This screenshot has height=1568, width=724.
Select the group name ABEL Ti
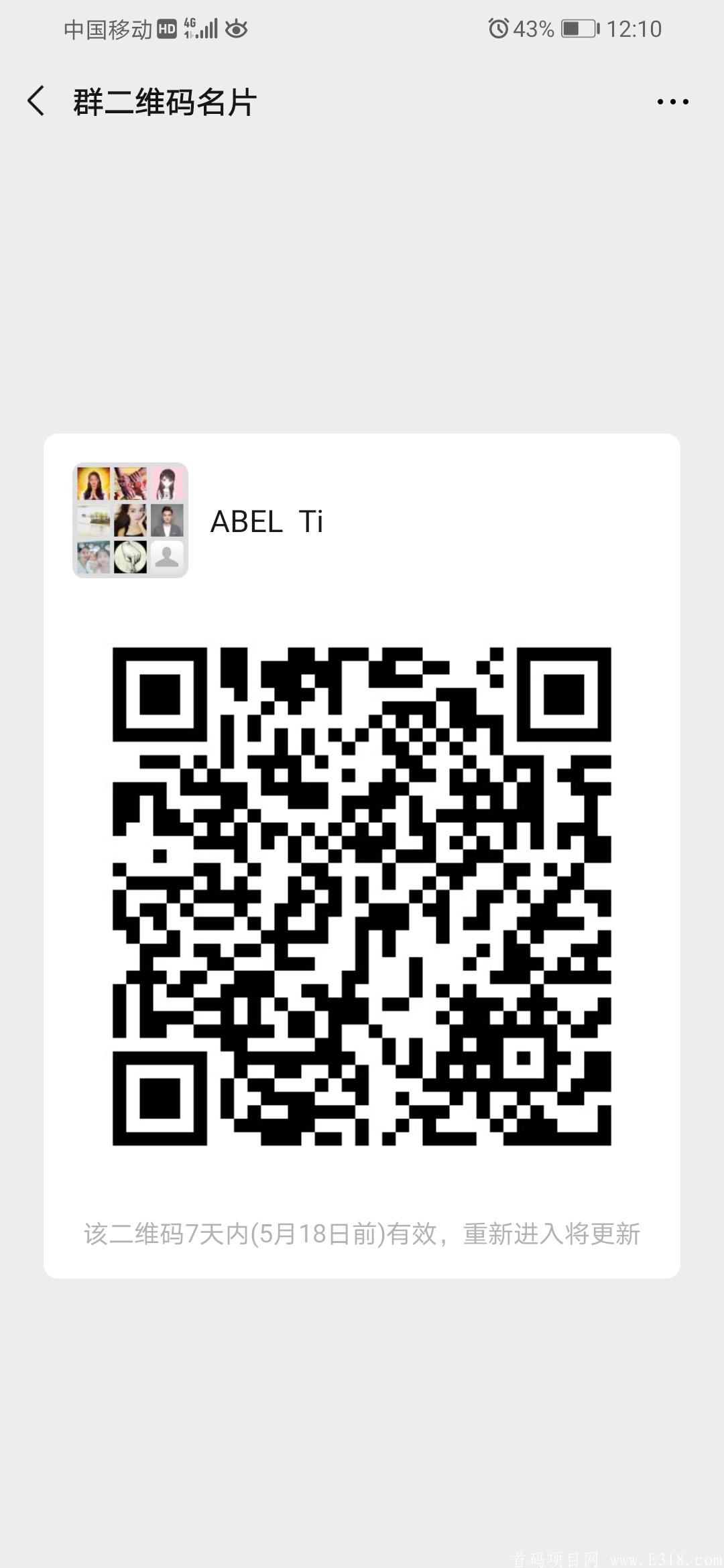coord(267,521)
